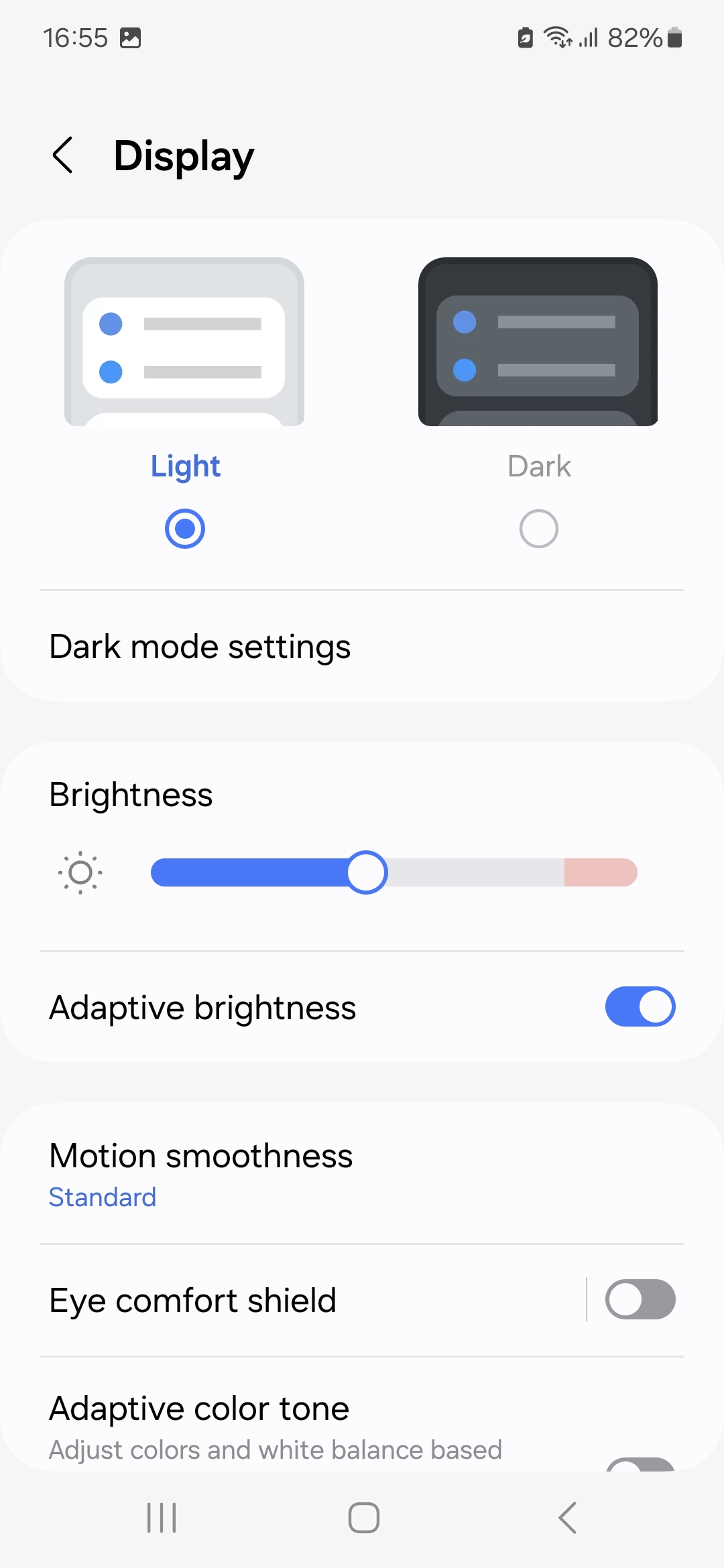724x1568 pixels.
Task: Enable the Eye comfort shield switch
Action: pos(640,1299)
